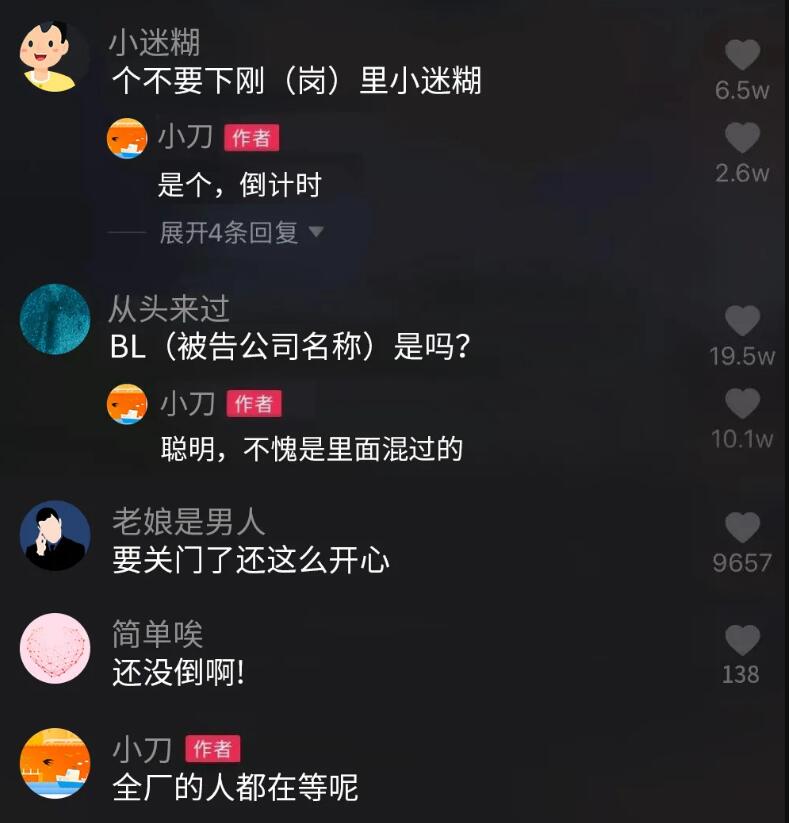Open 从头来过's profile avatar
789x823 pixels.
[x=55, y=319]
